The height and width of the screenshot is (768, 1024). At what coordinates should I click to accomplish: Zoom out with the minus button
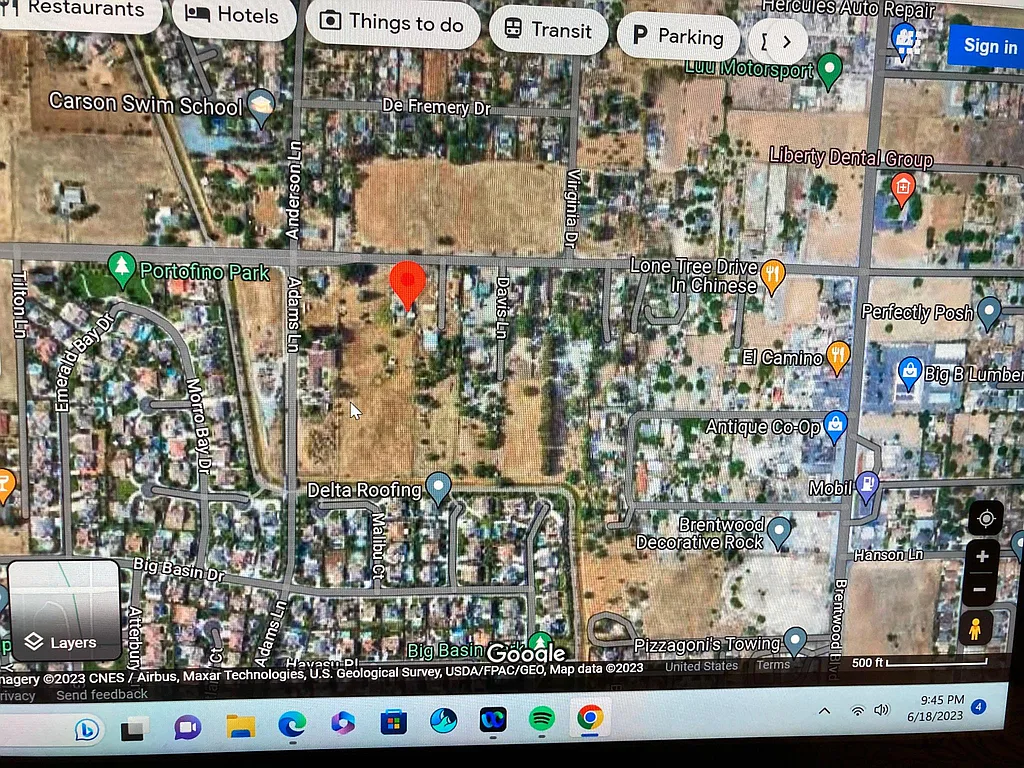tap(981, 589)
